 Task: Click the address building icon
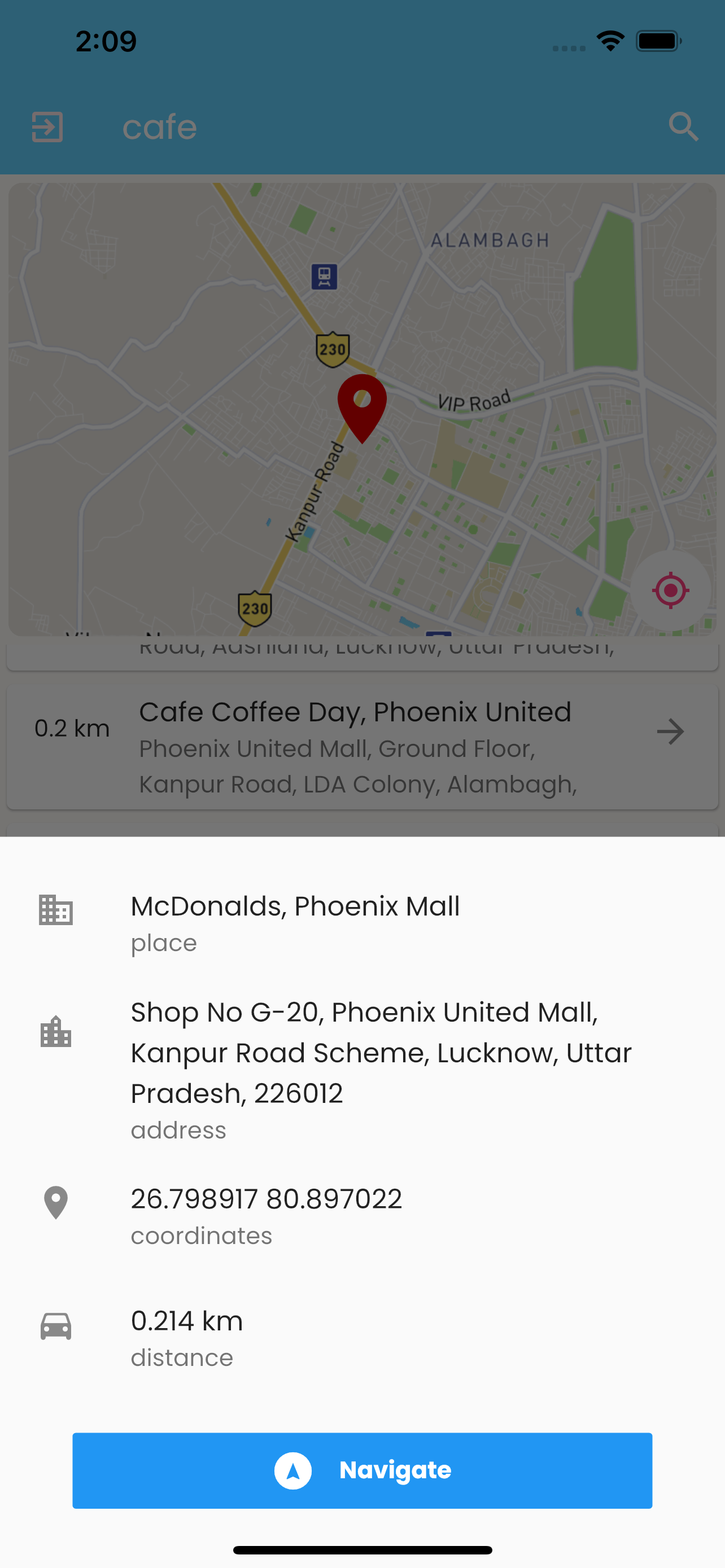55,1032
